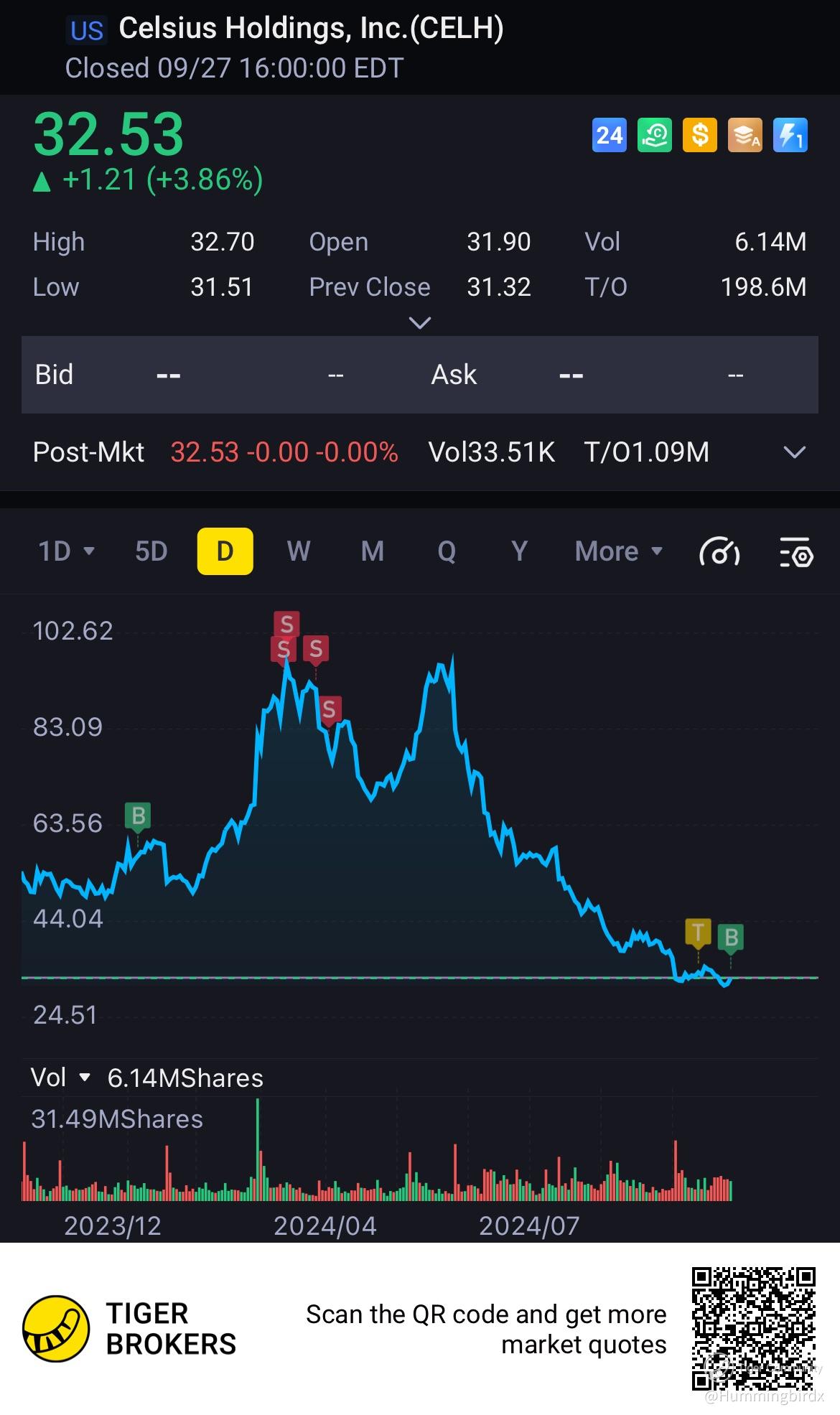Image resolution: width=840 pixels, height=1415 pixels.
Task: Switch chart to the 5D timeframe
Action: 151,551
